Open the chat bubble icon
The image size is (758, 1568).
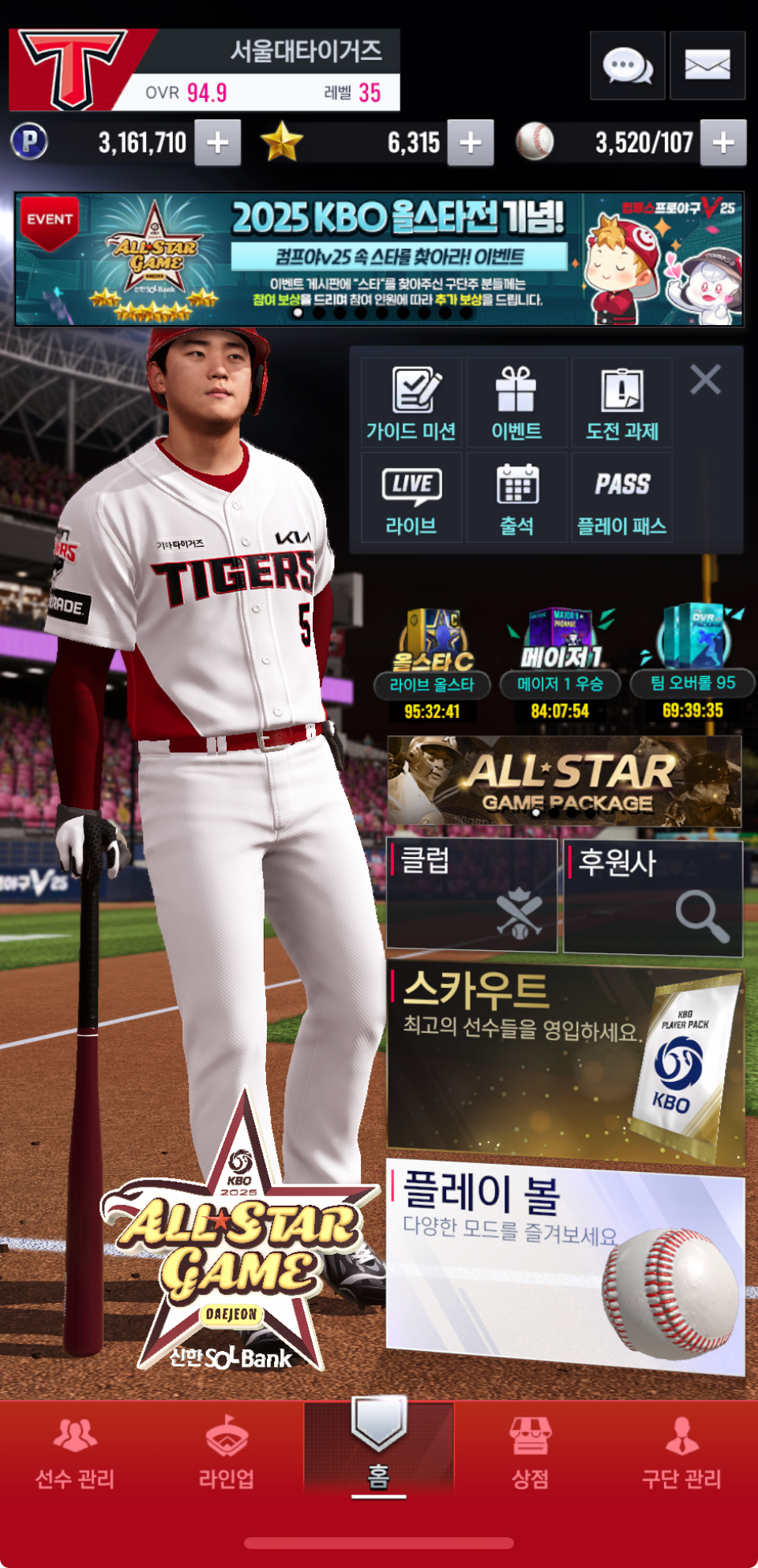(627, 65)
